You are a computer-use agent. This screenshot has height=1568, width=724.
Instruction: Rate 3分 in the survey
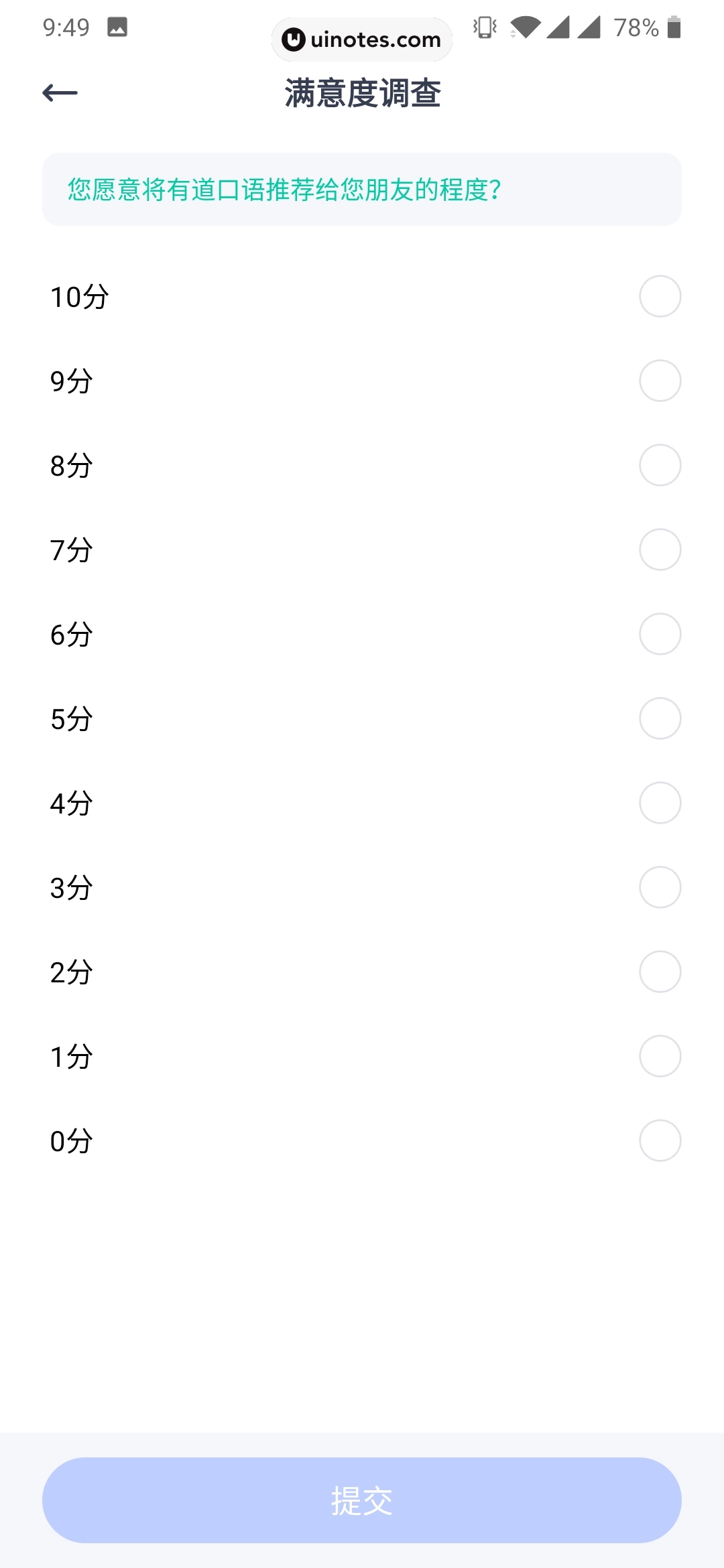click(660, 887)
